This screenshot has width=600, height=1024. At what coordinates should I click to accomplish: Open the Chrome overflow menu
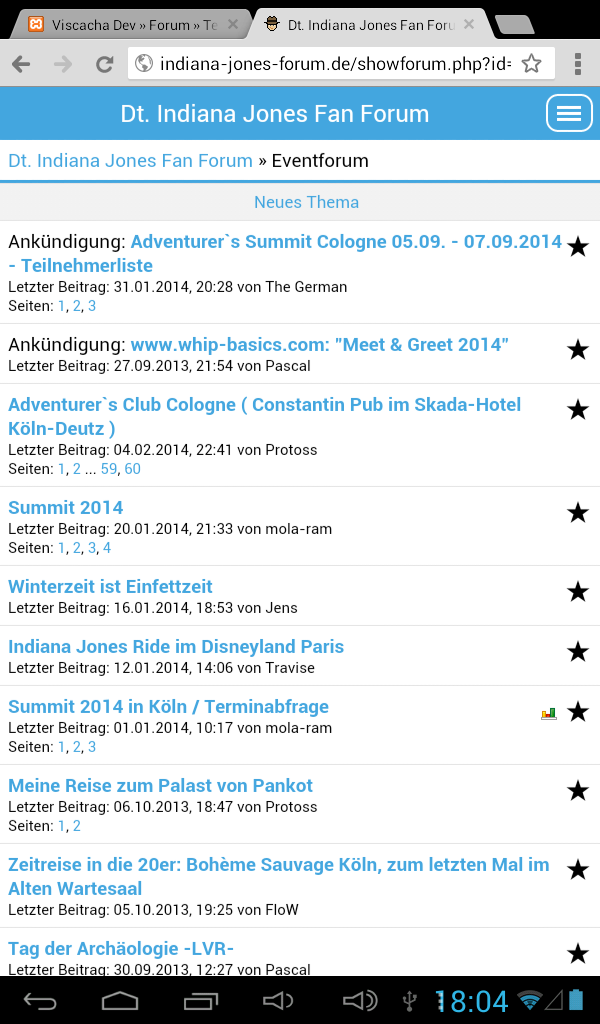point(578,64)
